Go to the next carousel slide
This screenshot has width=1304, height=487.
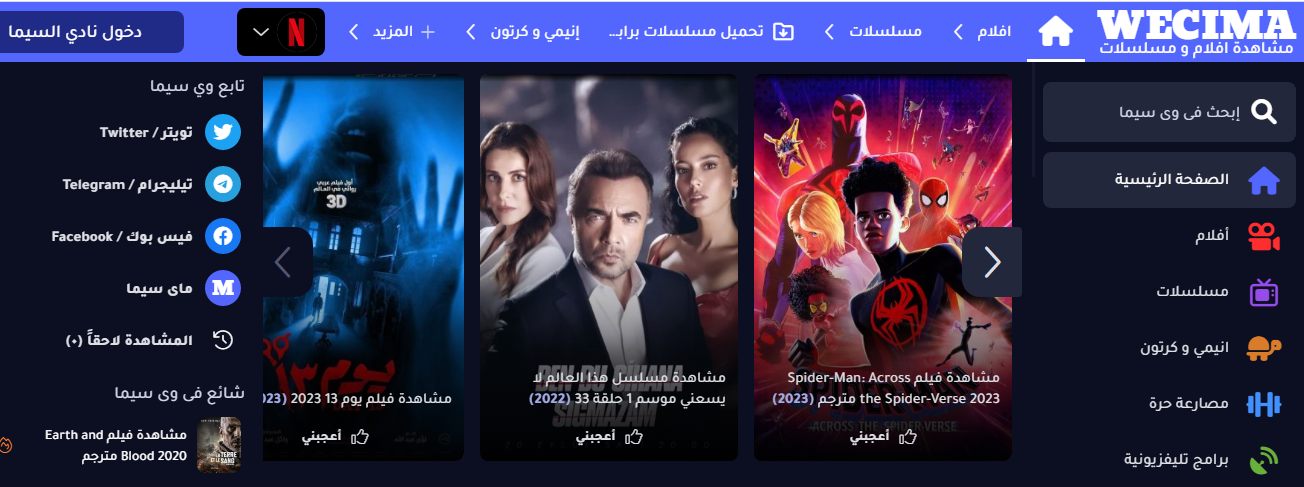[x=992, y=262]
